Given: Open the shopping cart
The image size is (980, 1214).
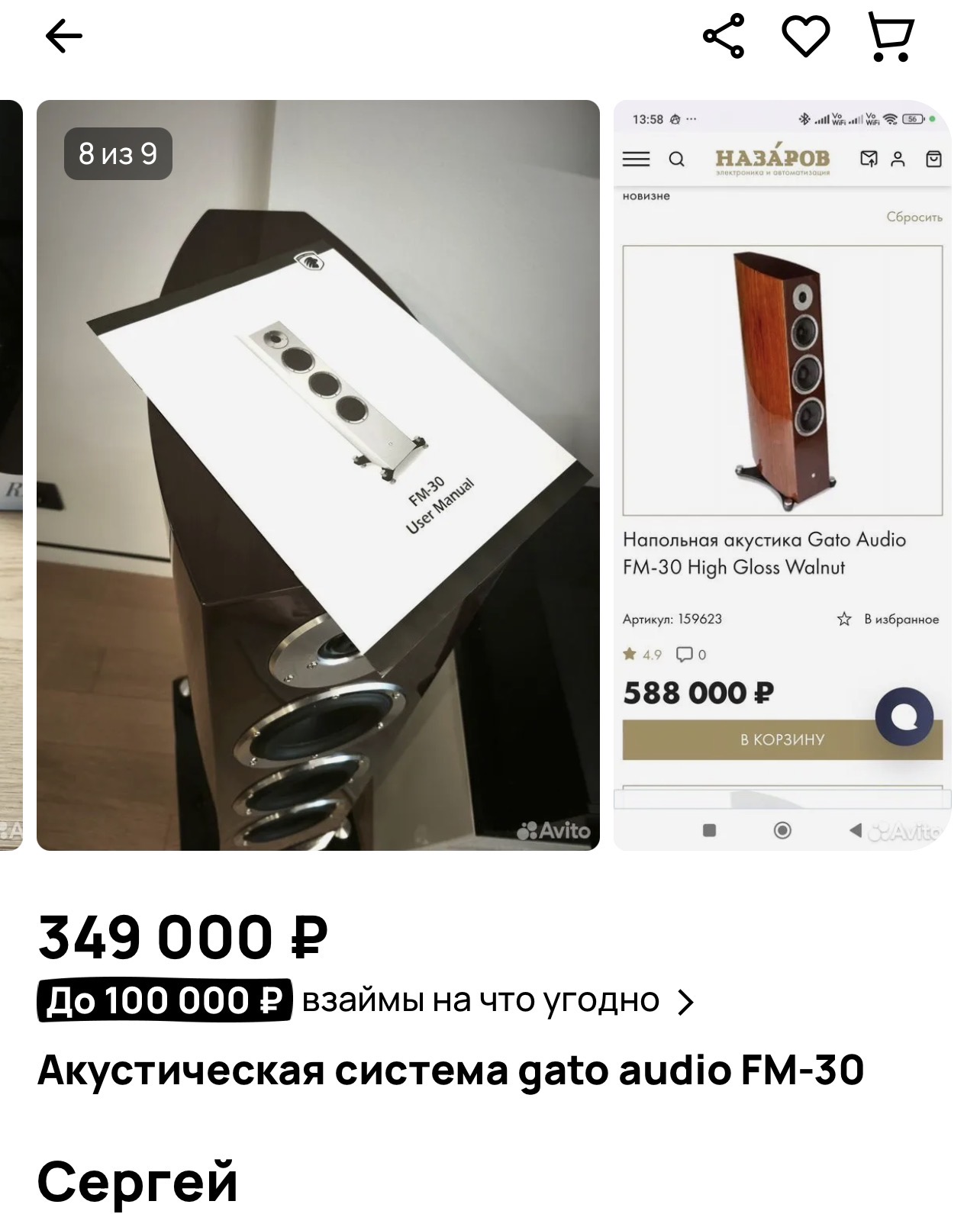Looking at the screenshot, I should [x=891, y=37].
